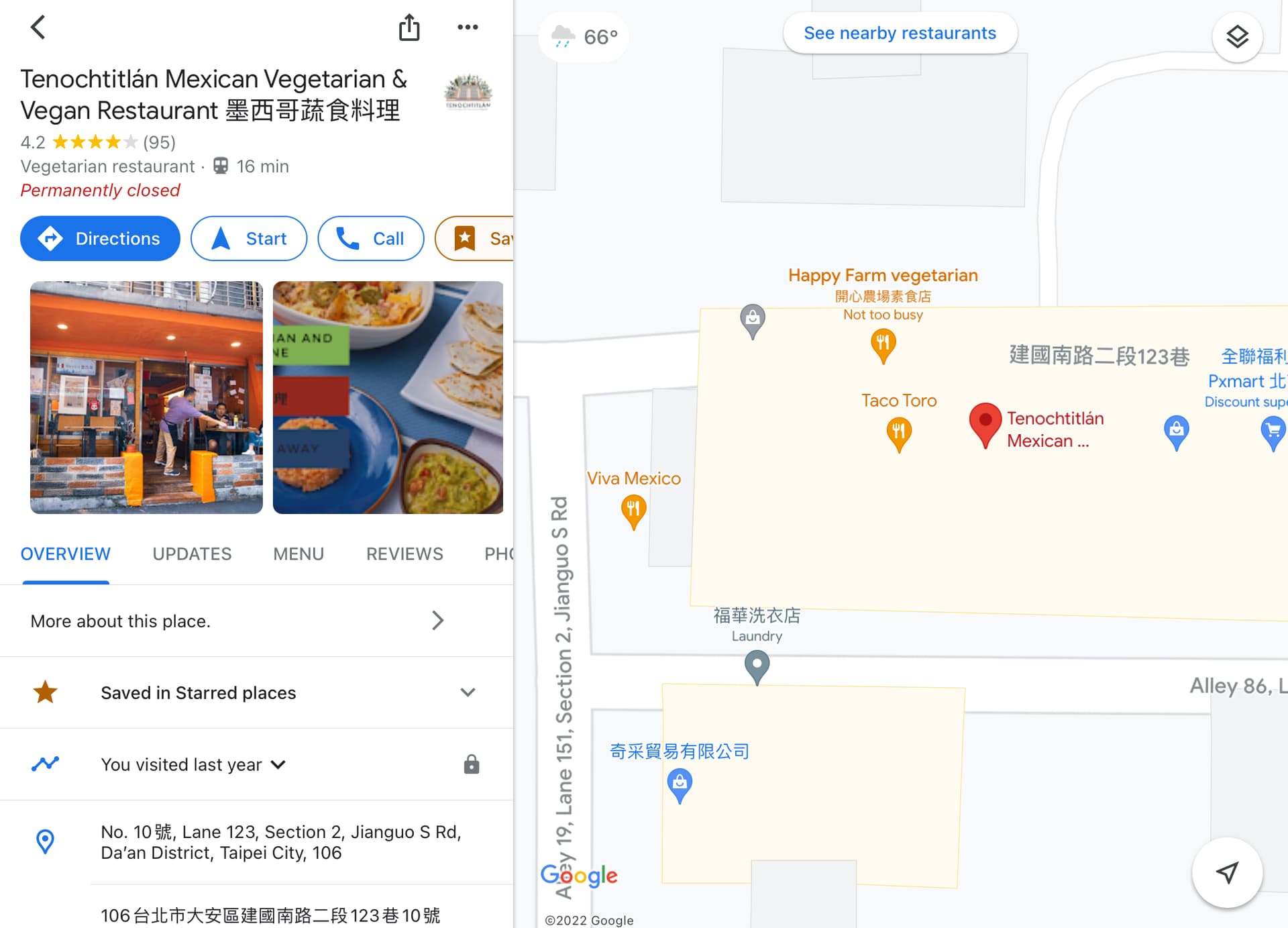Image resolution: width=1288 pixels, height=928 pixels.
Task: Go back from the restaurant details
Action: coord(38,28)
